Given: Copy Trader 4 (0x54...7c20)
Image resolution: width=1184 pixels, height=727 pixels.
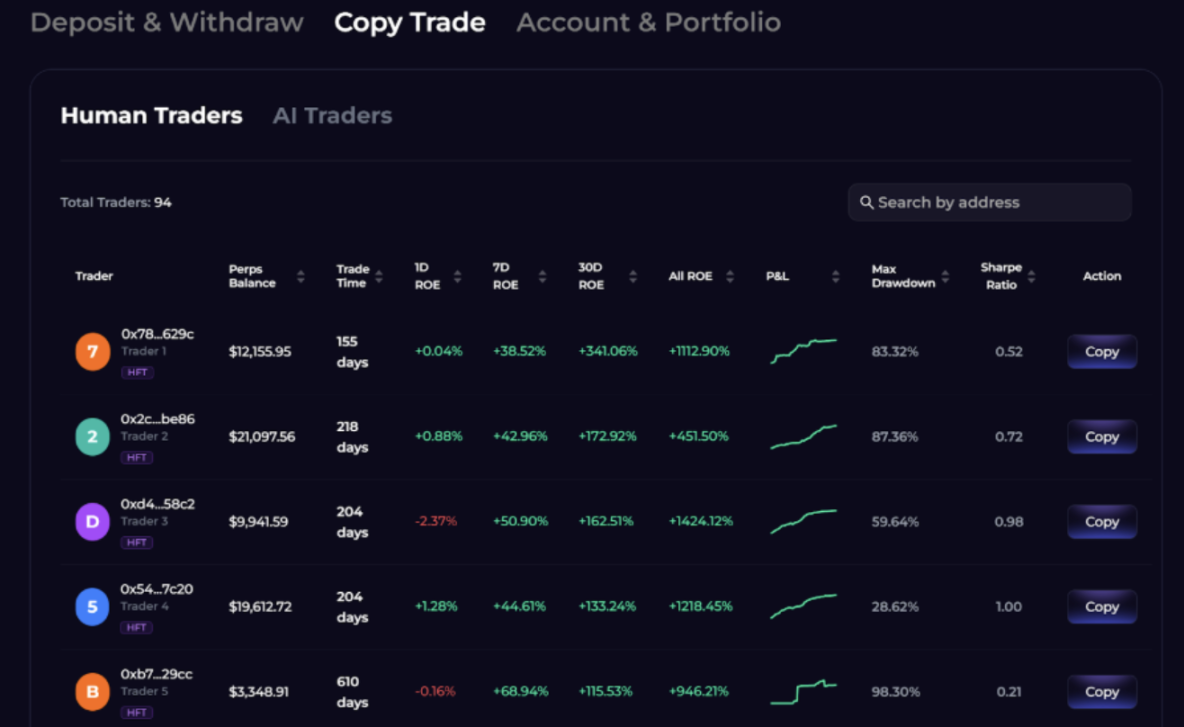Looking at the screenshot, I should 1101,607.
